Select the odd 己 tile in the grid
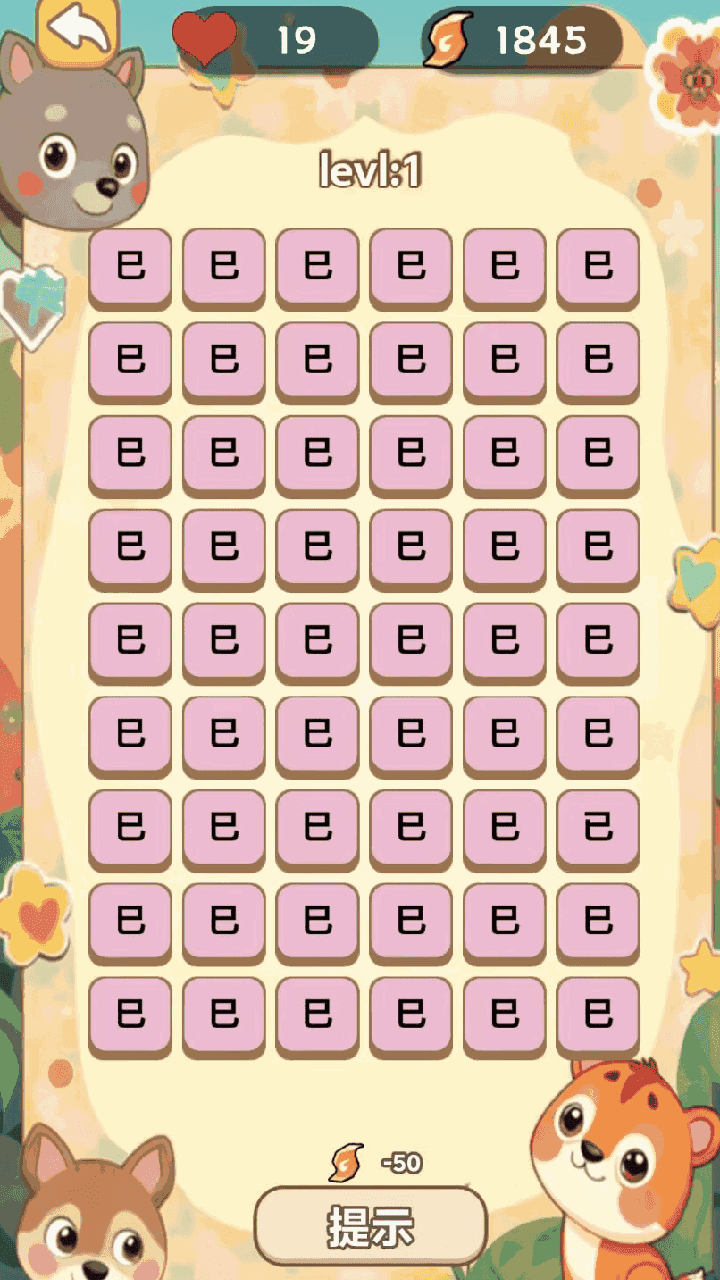 click(598, 829)
